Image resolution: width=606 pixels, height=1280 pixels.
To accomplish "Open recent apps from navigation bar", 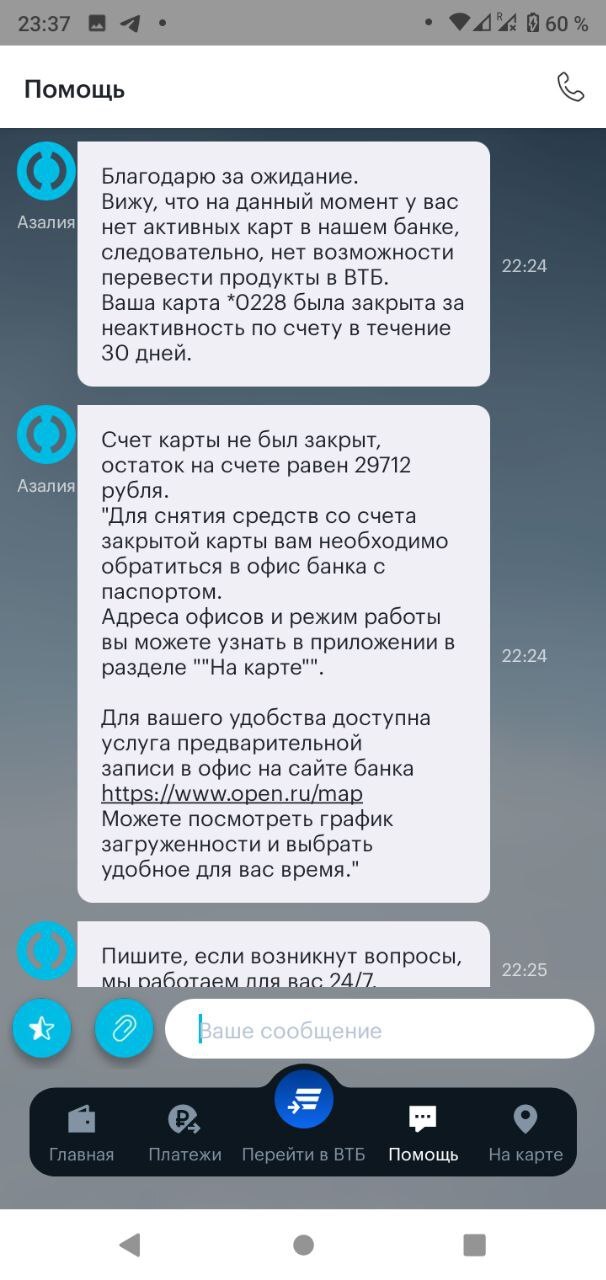I will [474, 1244].
